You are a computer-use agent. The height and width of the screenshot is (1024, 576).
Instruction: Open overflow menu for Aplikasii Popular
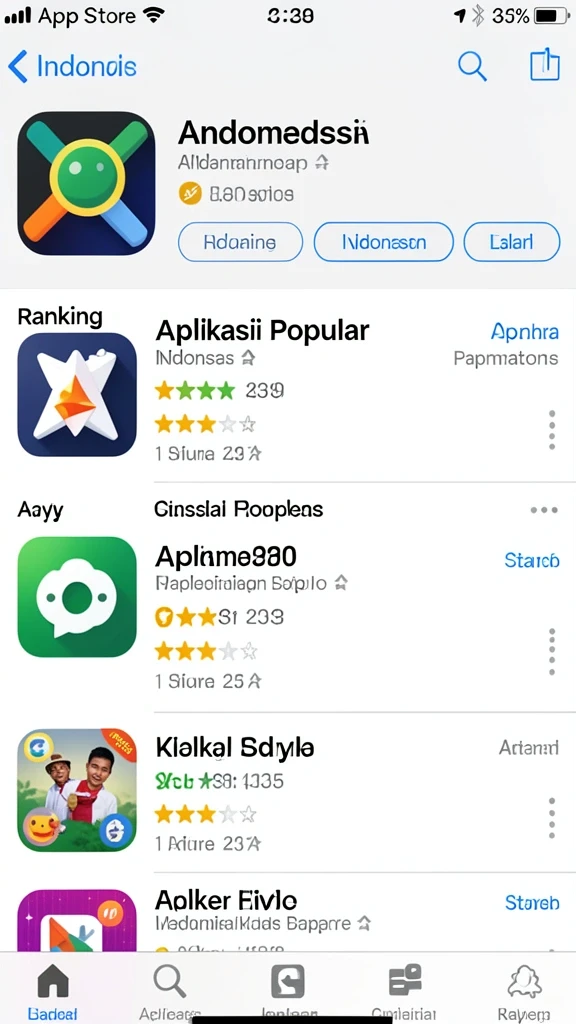click(552, 430)
